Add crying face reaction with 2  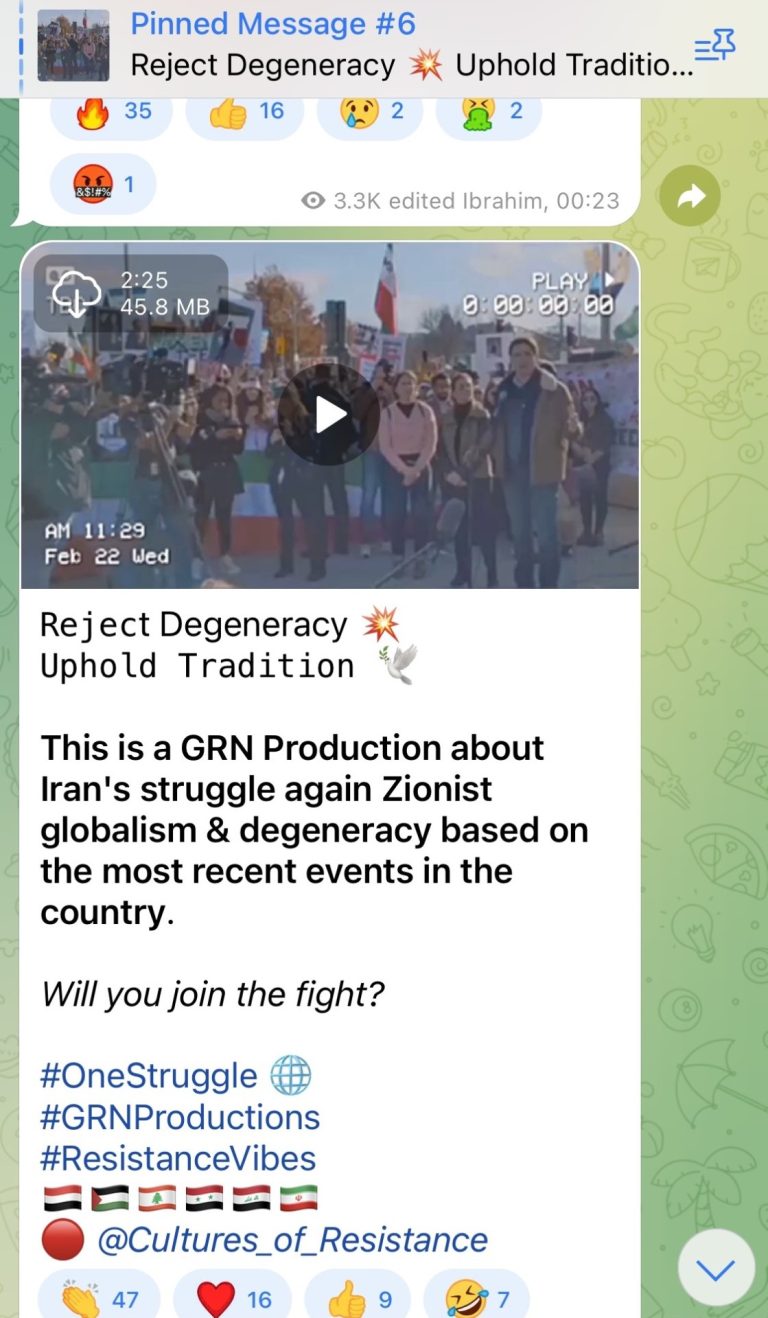pos(371,111)
